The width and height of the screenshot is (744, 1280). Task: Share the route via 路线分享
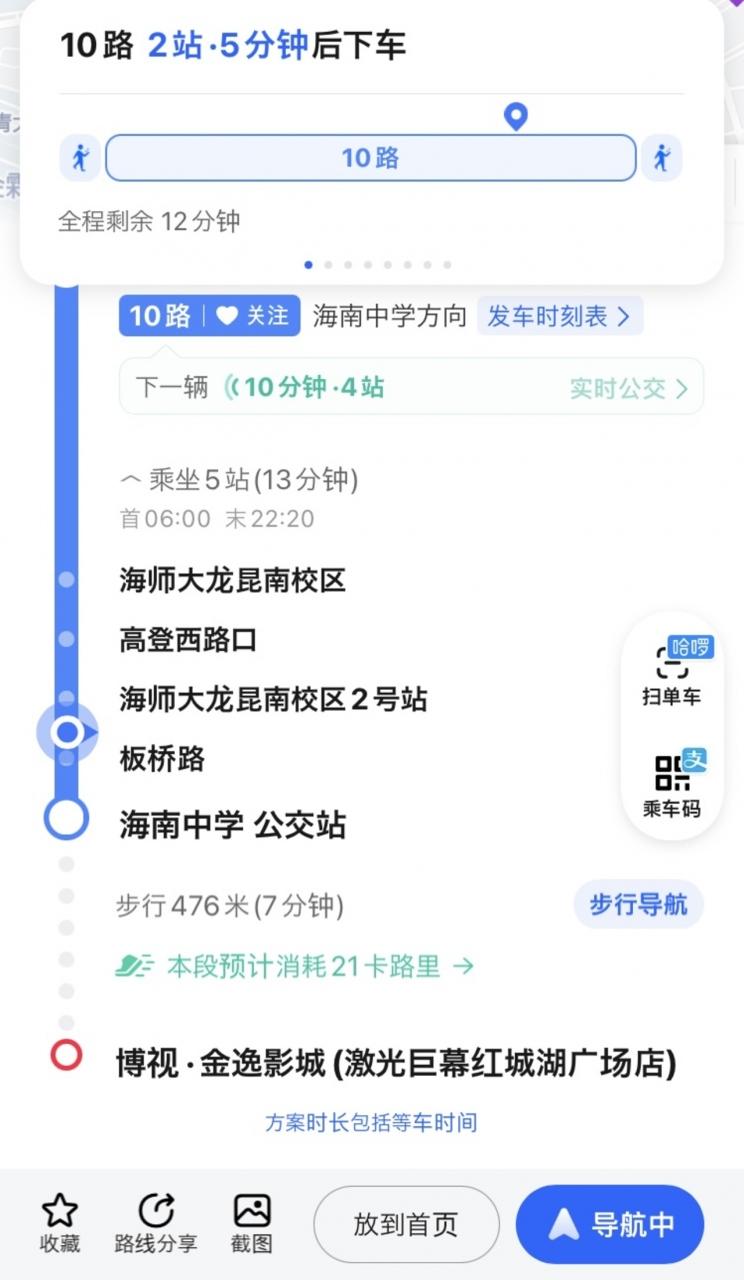pyautogui.click(x=156, y=1224)
